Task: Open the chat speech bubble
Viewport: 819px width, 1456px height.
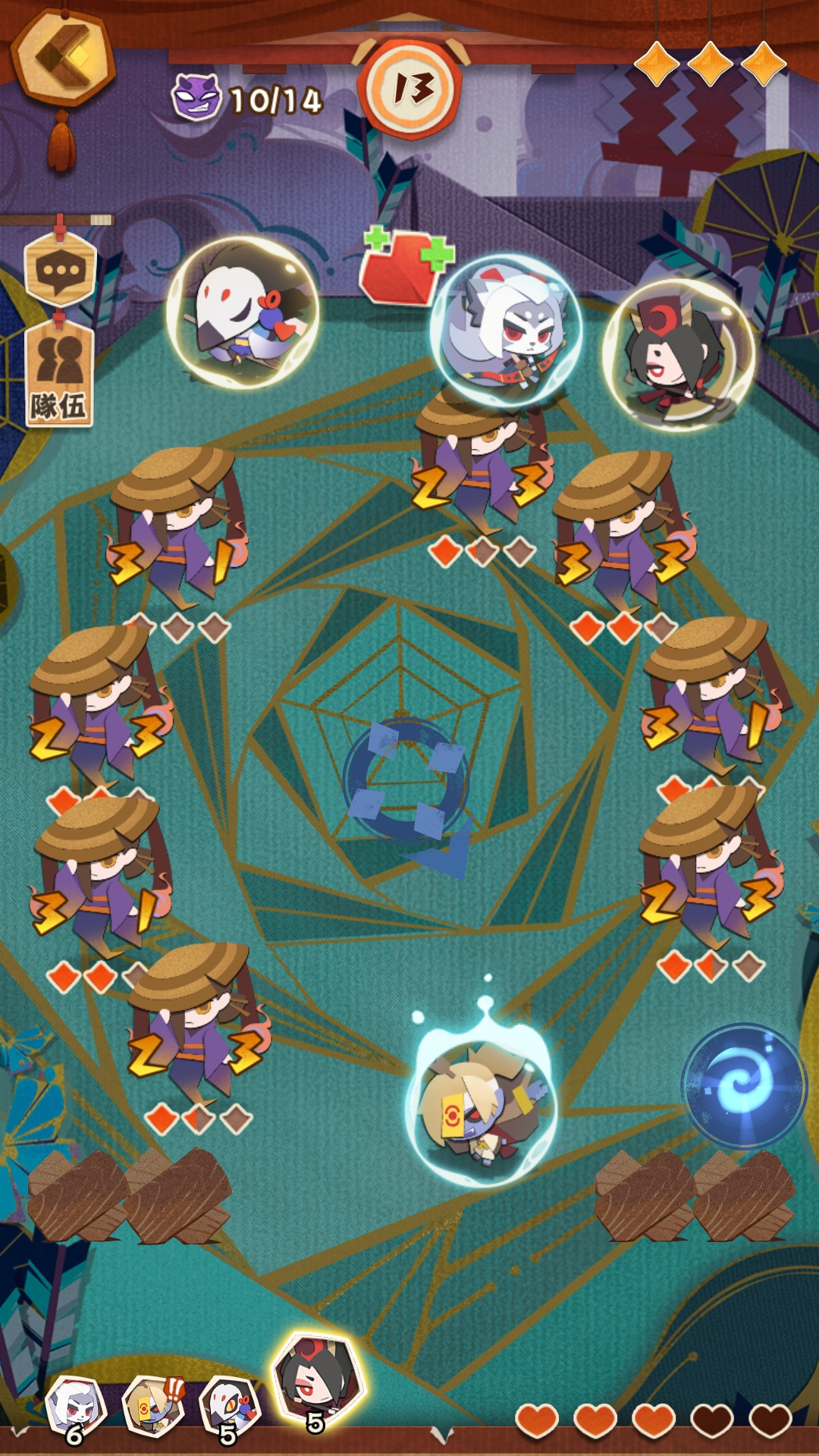Action: 60,269
